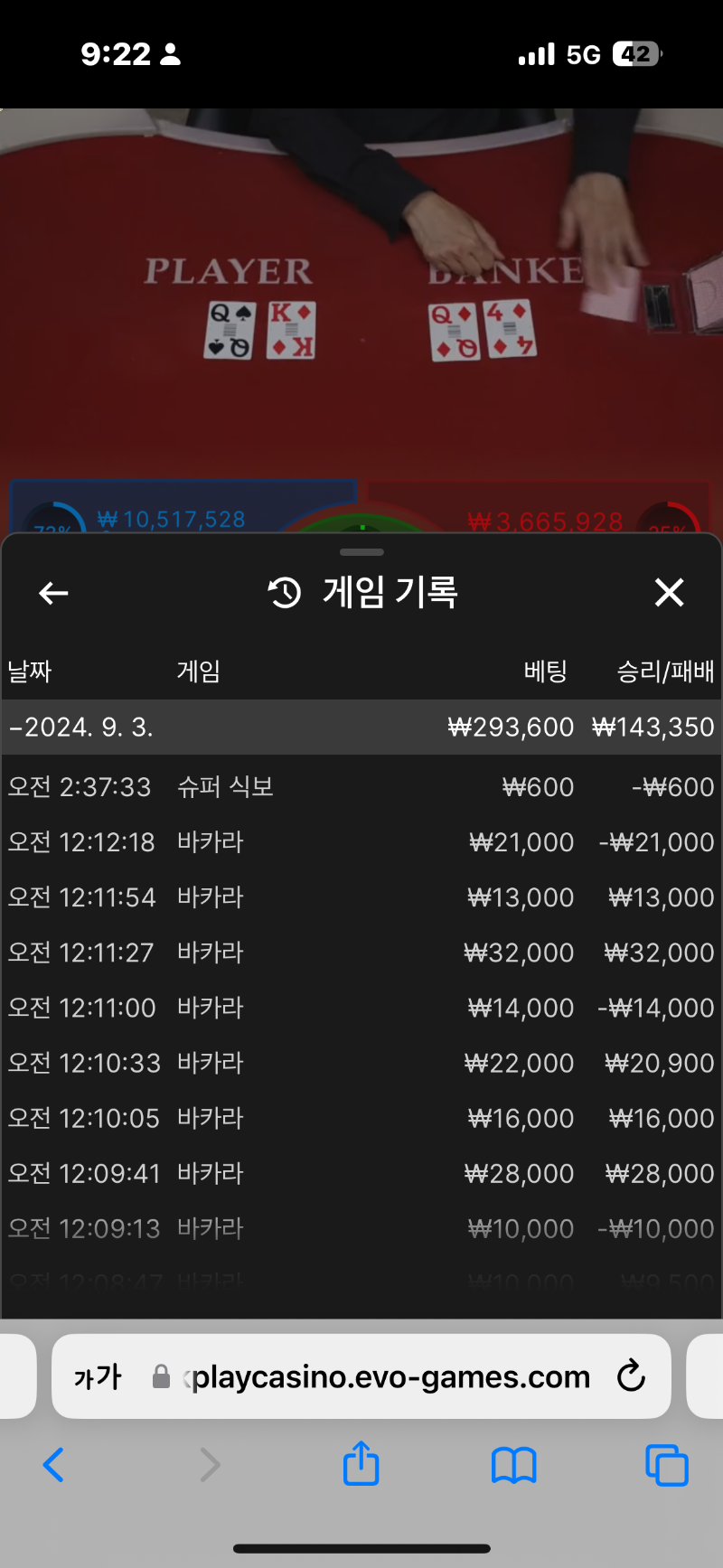
Task: Collapse the 2024. 9. 3. date group
Action: click(x=361, y=727)
